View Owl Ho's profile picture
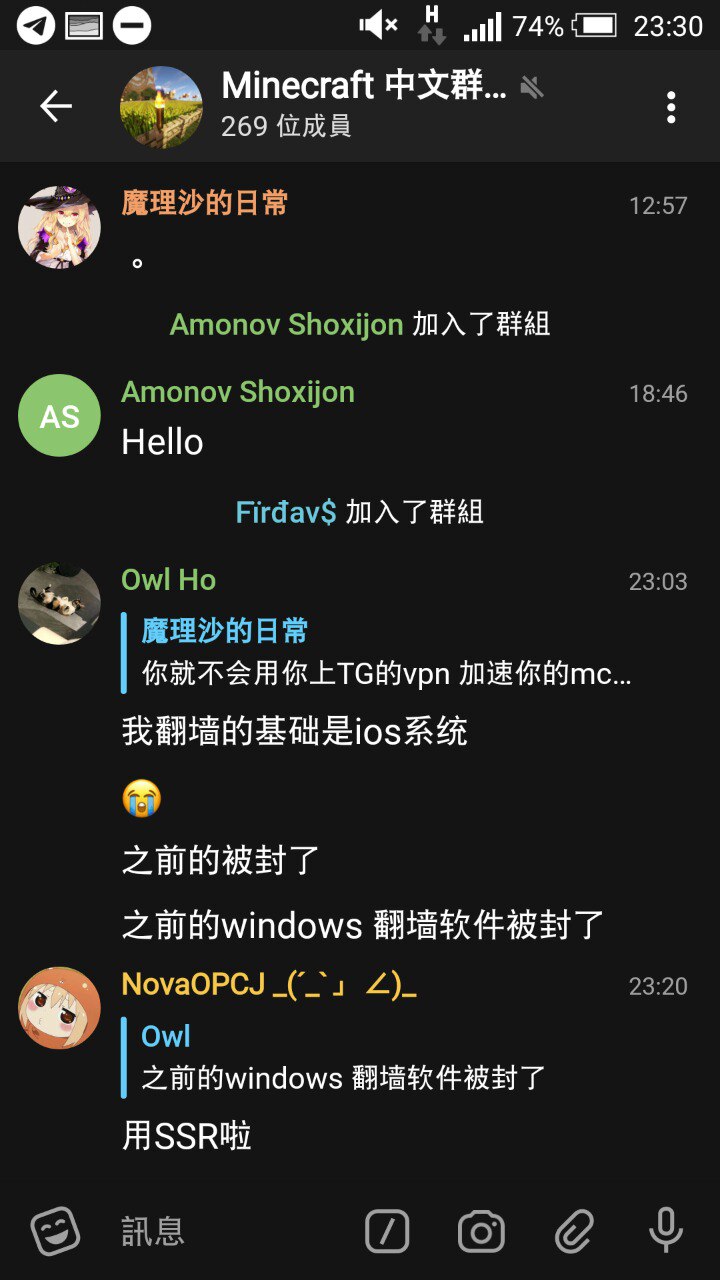Image resolution: width=720 pixels, height=1280 pixels. pyautogui.click(x=59, y=603)
